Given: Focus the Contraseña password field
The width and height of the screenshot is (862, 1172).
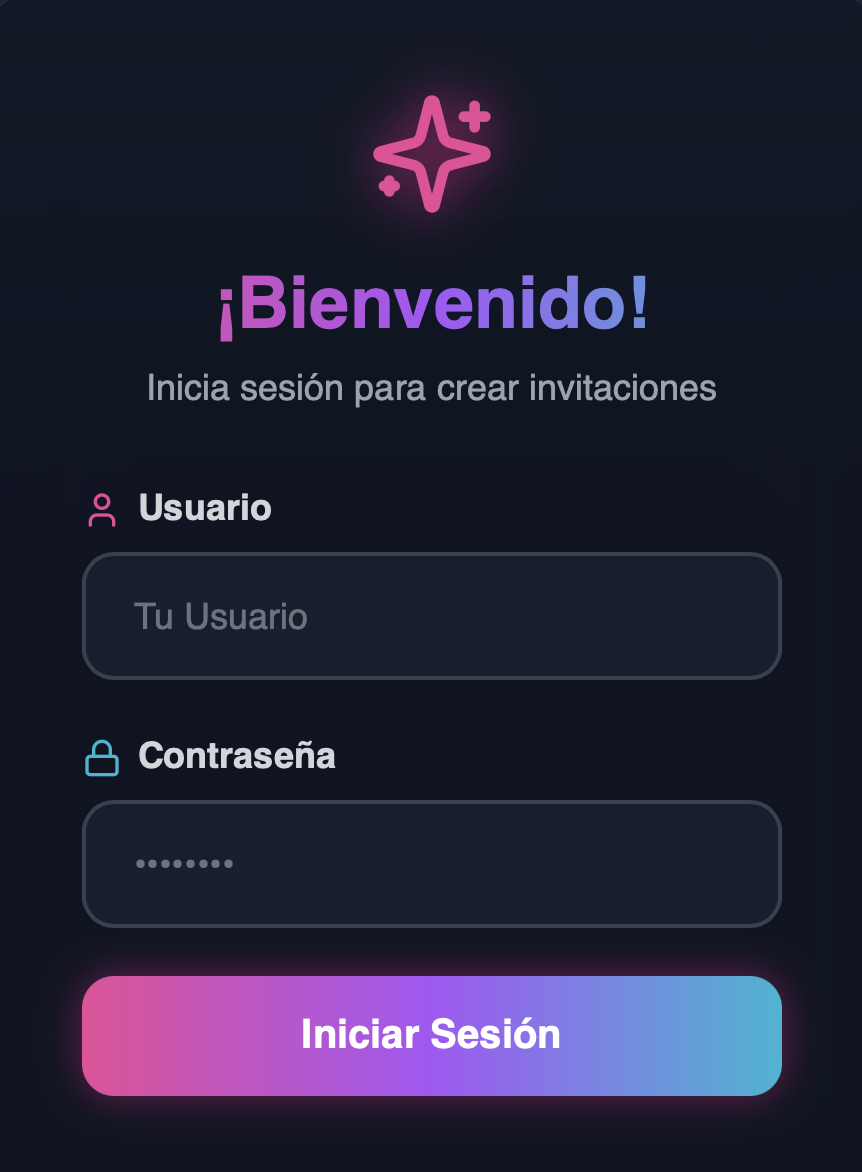Looking at the screenshot, I should [x=431, y=864].
